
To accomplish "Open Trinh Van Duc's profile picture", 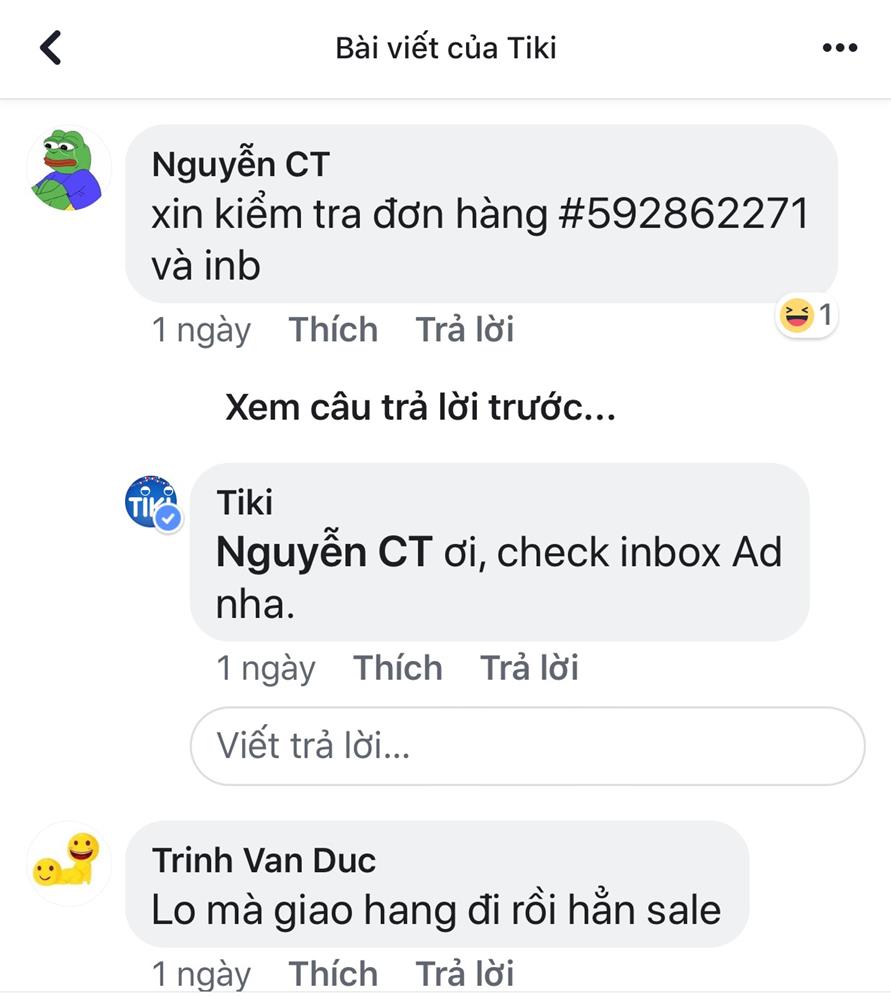I will 67,864.
